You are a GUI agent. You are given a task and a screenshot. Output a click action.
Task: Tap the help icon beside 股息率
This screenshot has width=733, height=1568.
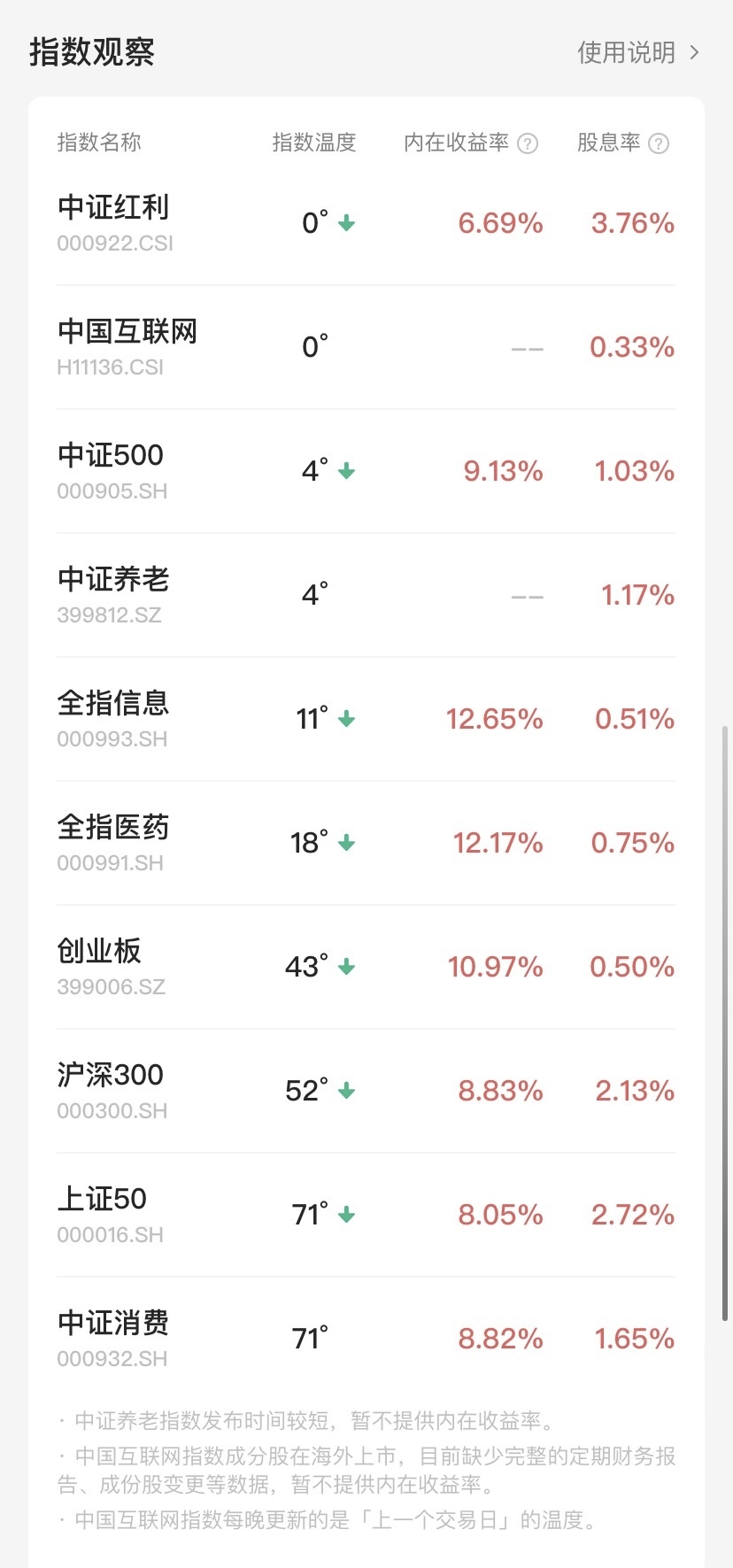pyautogui.click(x=659, y=143)
